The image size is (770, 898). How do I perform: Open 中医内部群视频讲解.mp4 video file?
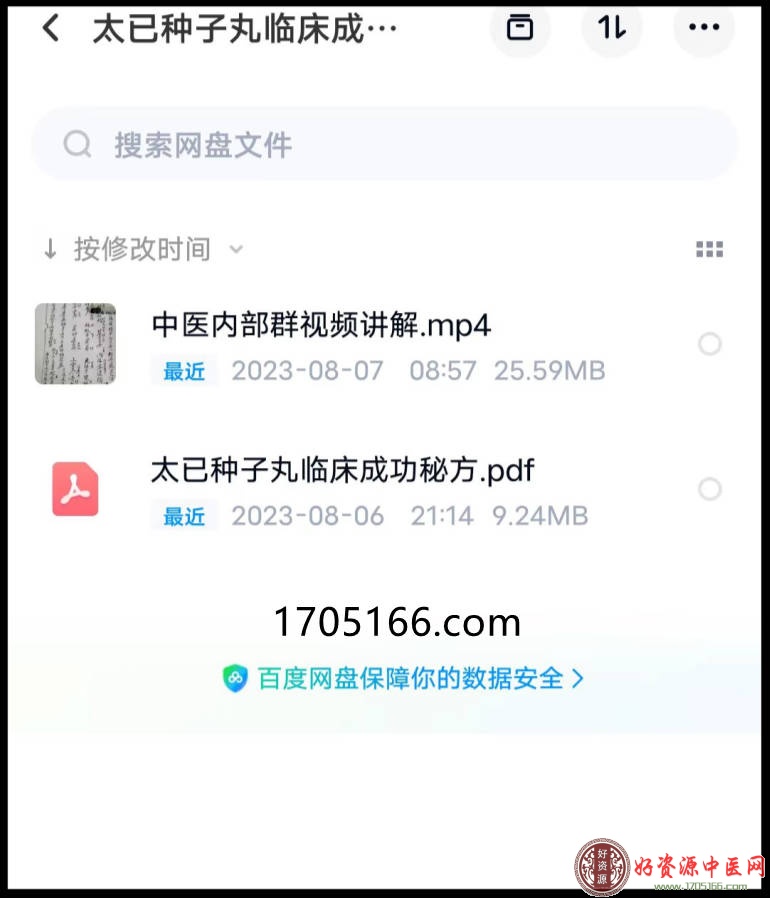pyautogui.click(x=320, y=326)
